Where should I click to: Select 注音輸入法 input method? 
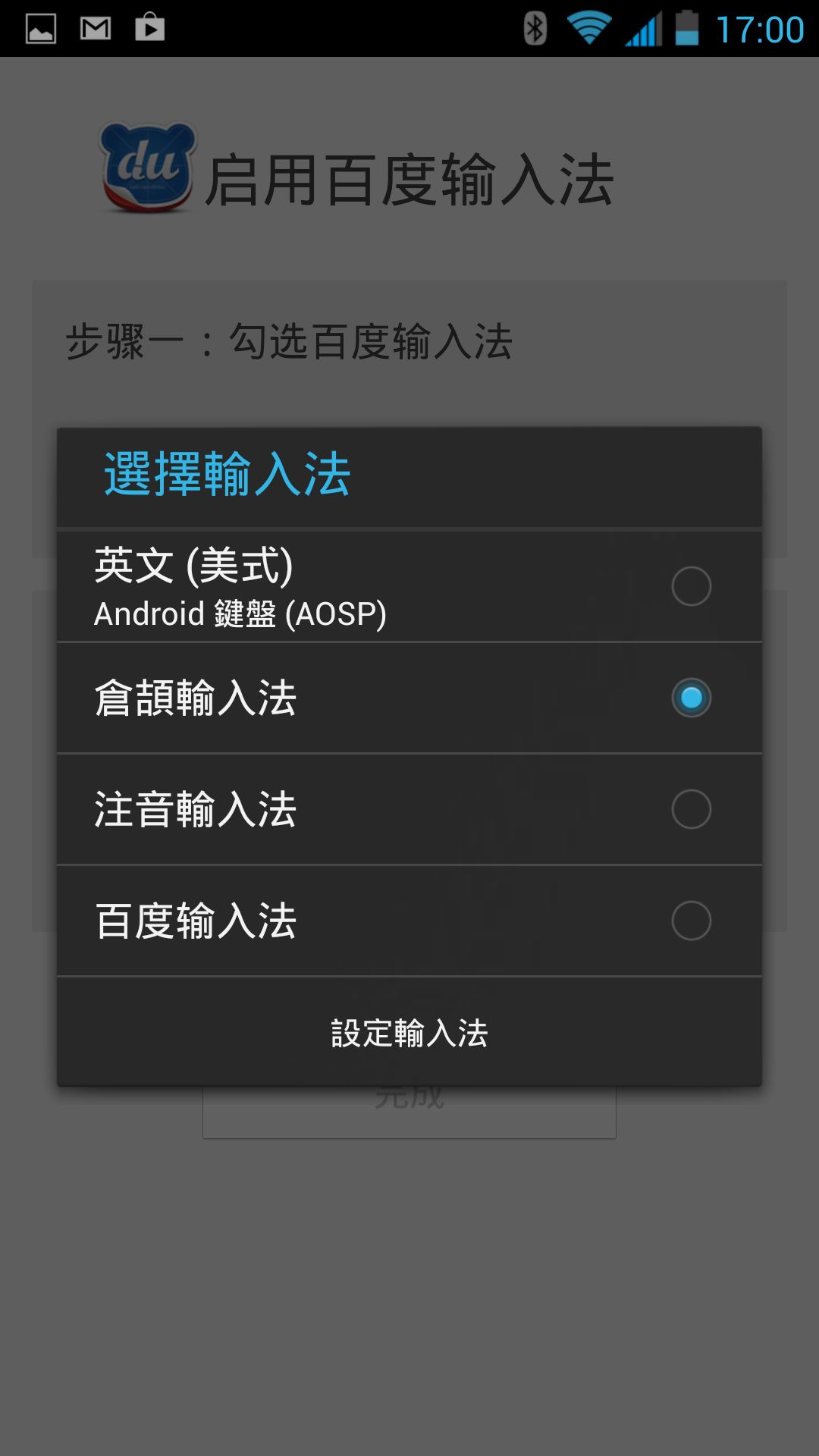pos(409,809)
